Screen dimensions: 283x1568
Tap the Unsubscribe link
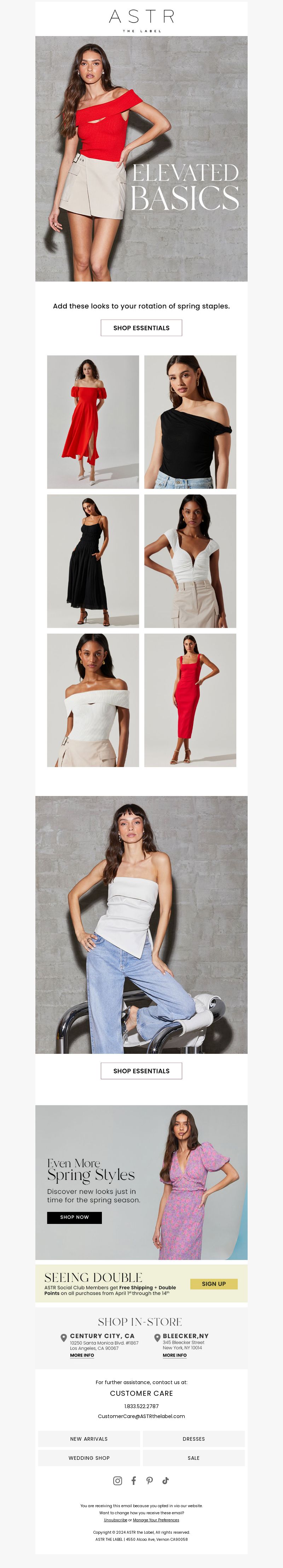pyautogui.click(x=115, y=1520)
